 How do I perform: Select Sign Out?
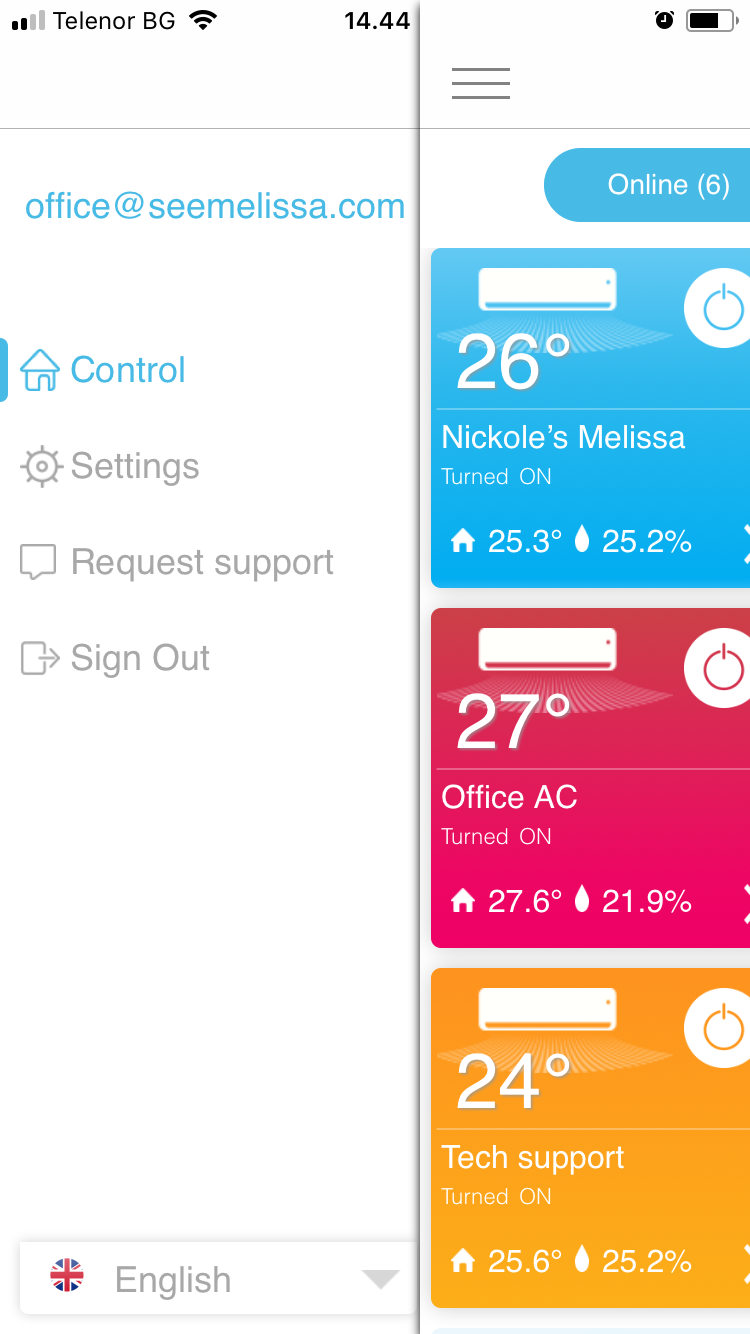[115, 658]
